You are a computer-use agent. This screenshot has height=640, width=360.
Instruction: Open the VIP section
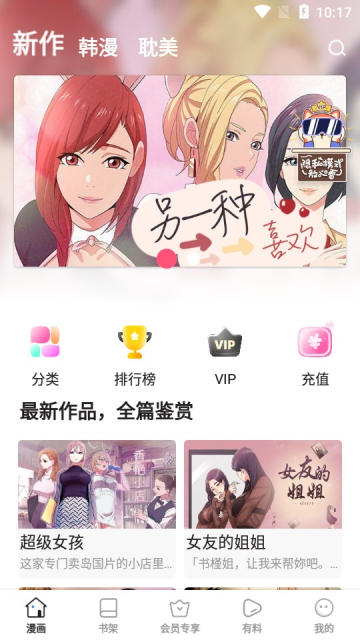coord(225,356)
